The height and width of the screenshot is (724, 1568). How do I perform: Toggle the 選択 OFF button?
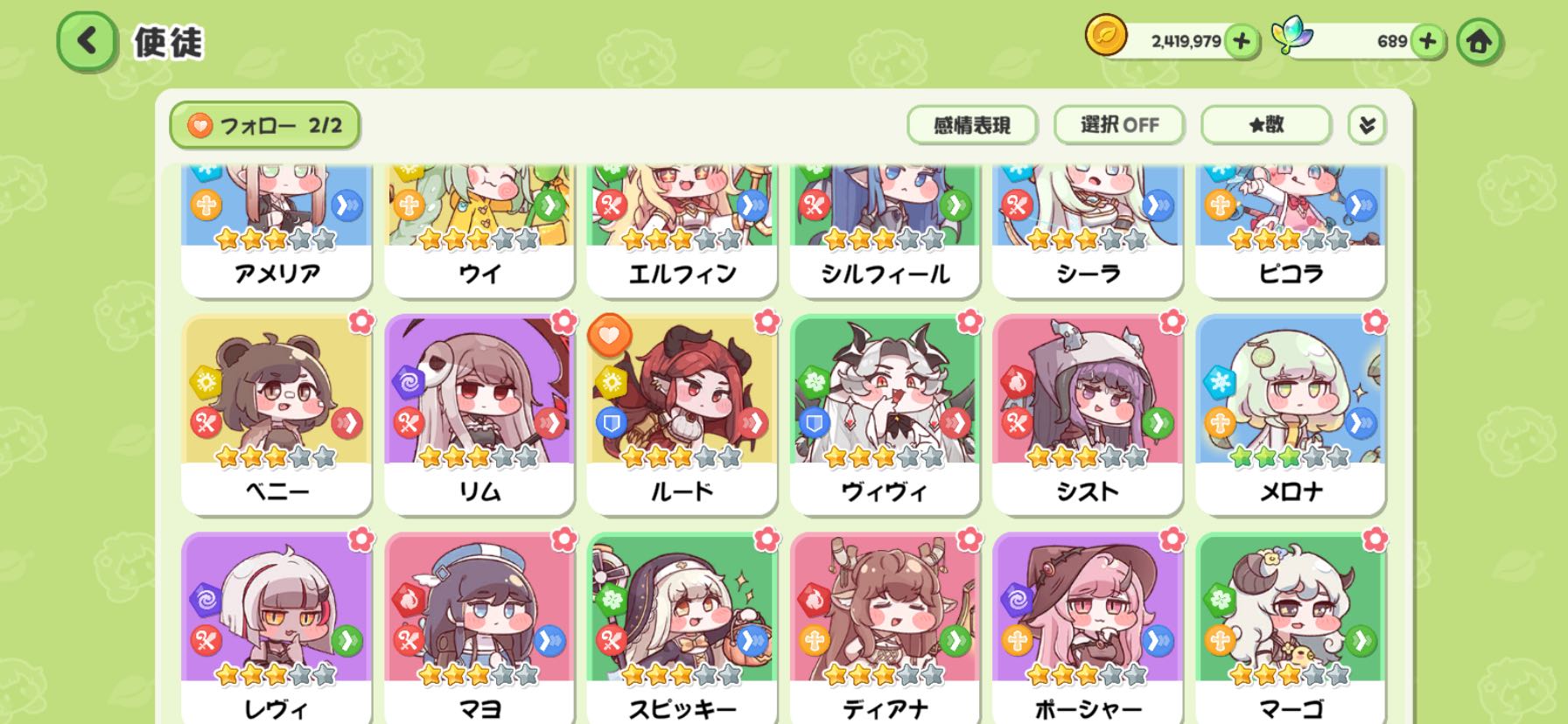(x=1119, y=125)
